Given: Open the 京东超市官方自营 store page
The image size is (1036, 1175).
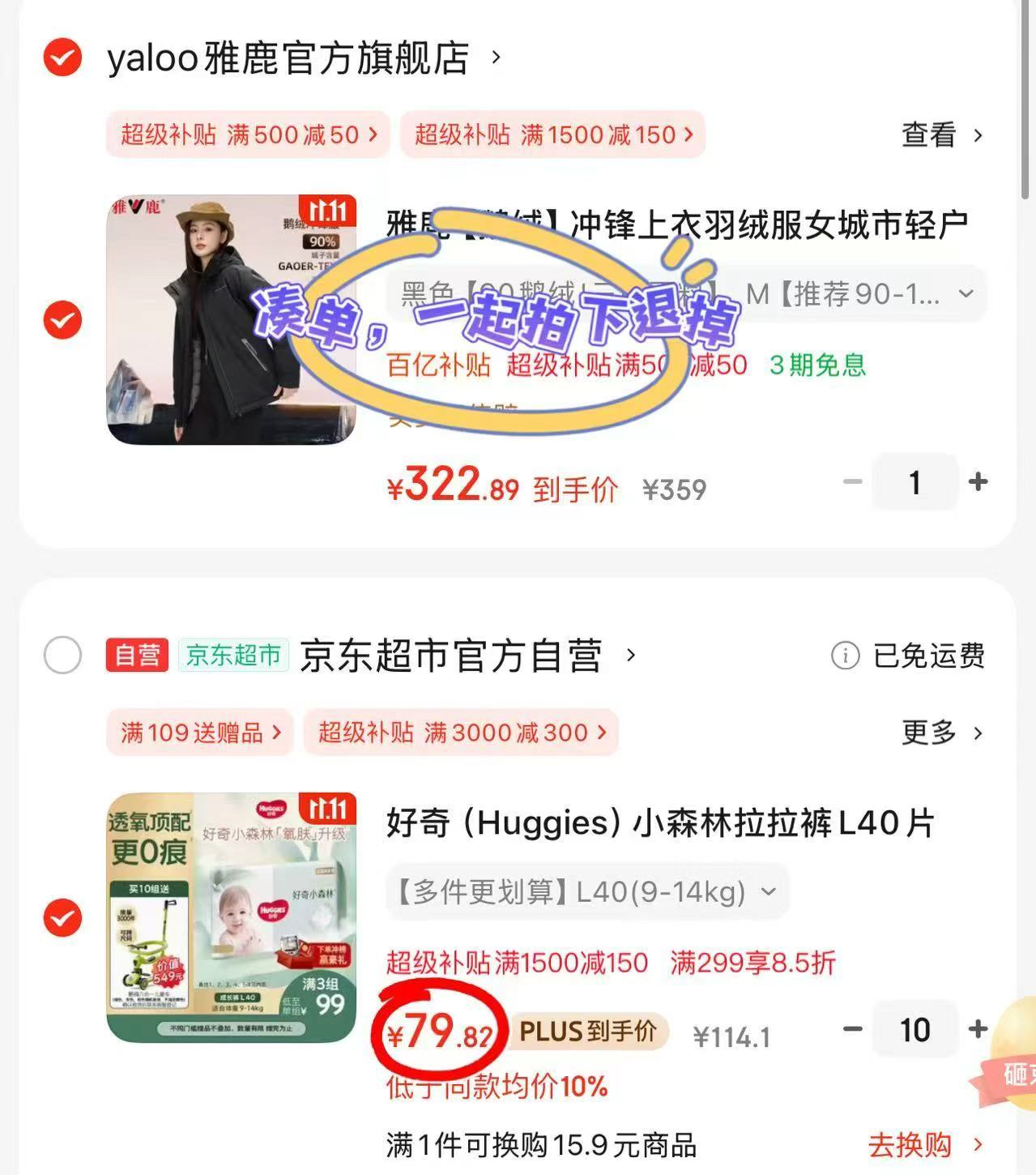Looking at the screenshot, I should (x=450, y=656).
